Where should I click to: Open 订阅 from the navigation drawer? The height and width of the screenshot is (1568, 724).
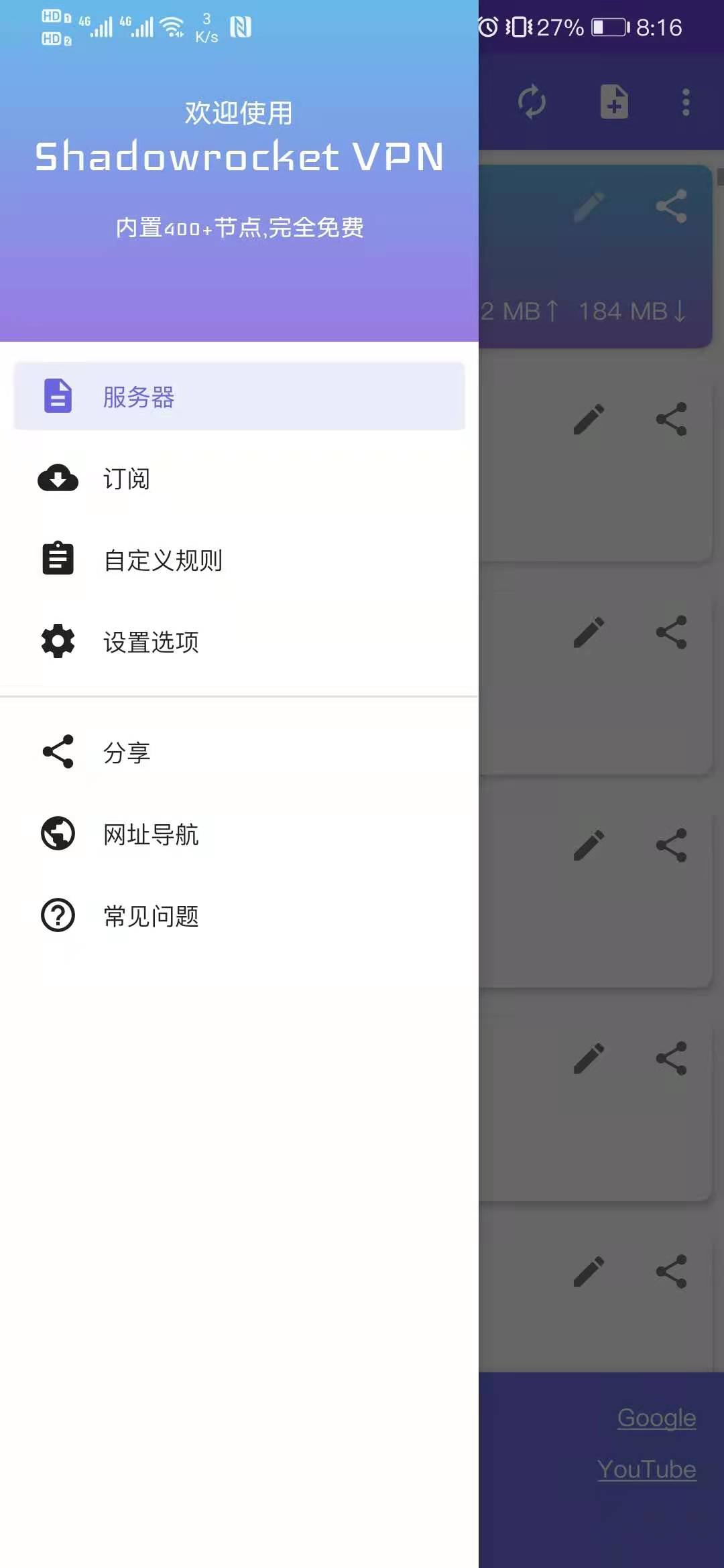point(127,478)
